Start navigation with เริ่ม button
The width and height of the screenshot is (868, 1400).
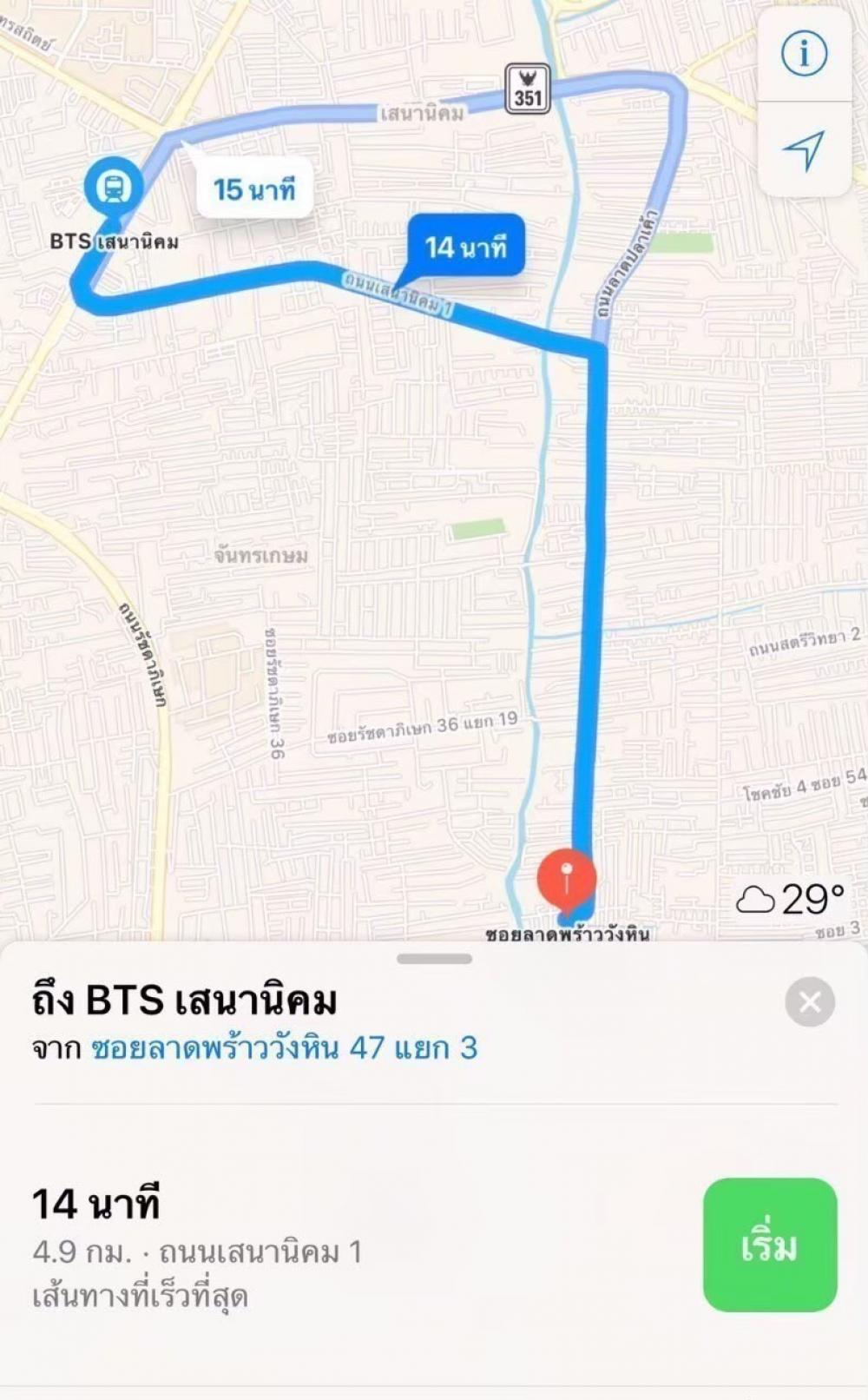(x=769, y=1245)
